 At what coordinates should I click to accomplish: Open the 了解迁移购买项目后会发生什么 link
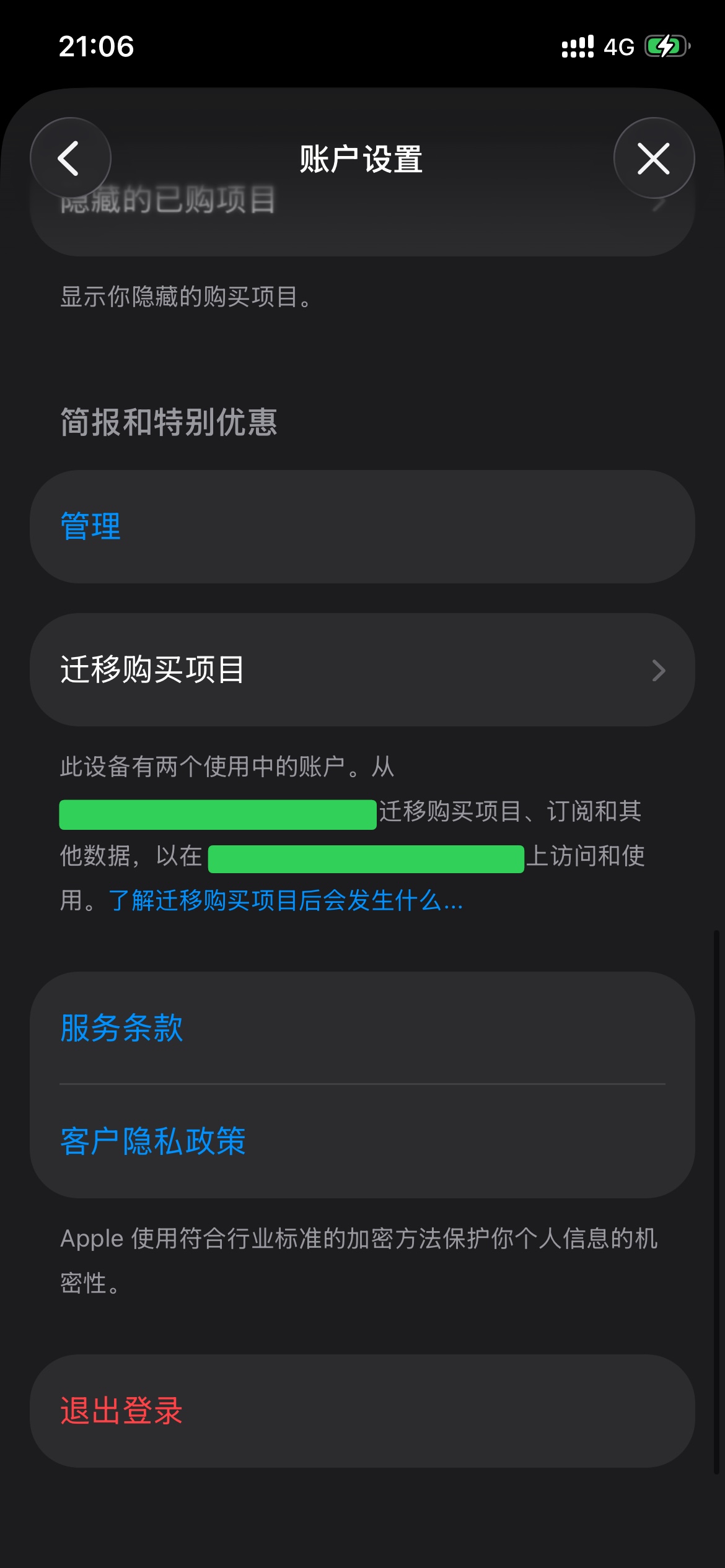pos(285,900)
